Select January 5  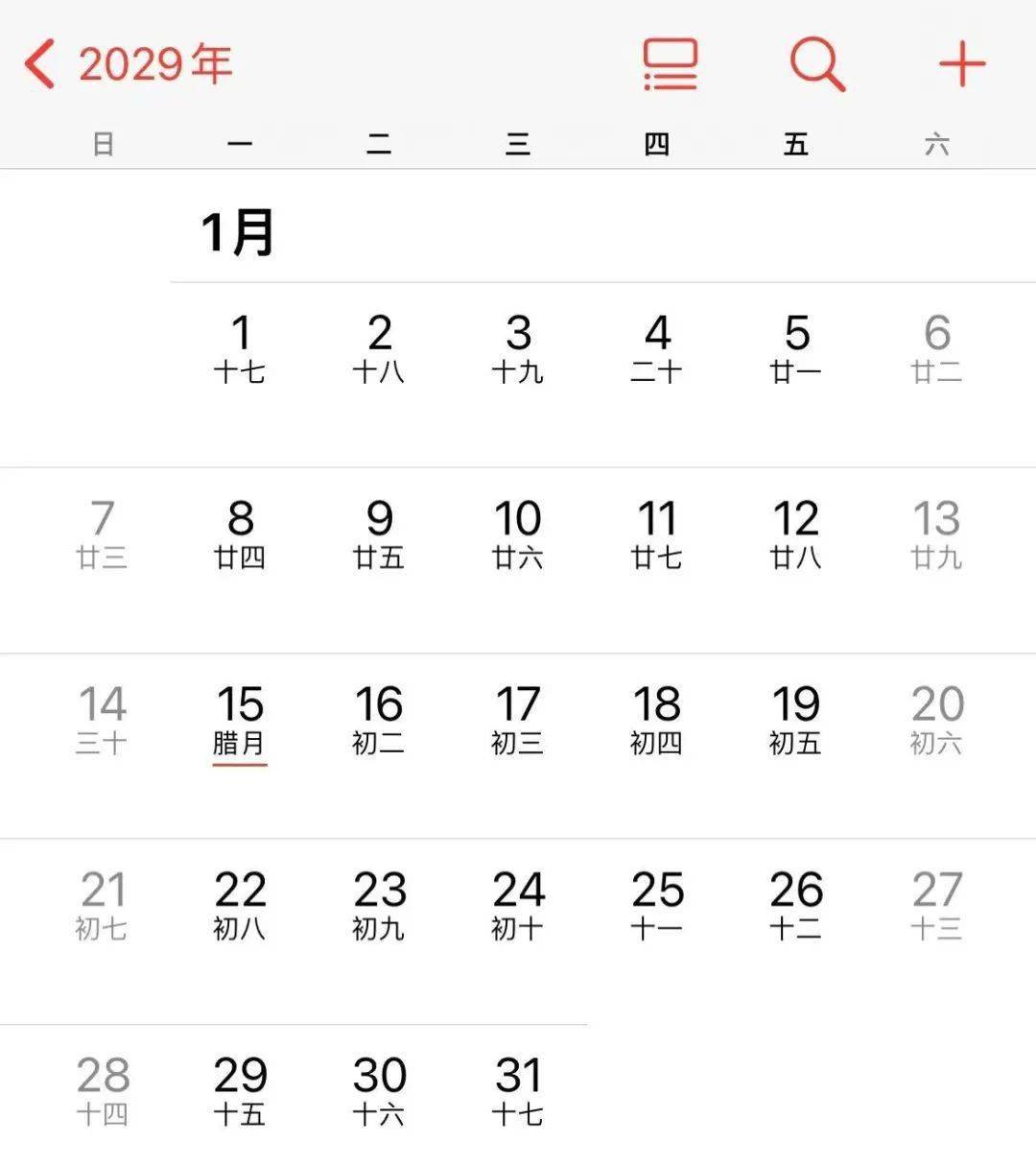coord(795,347)
